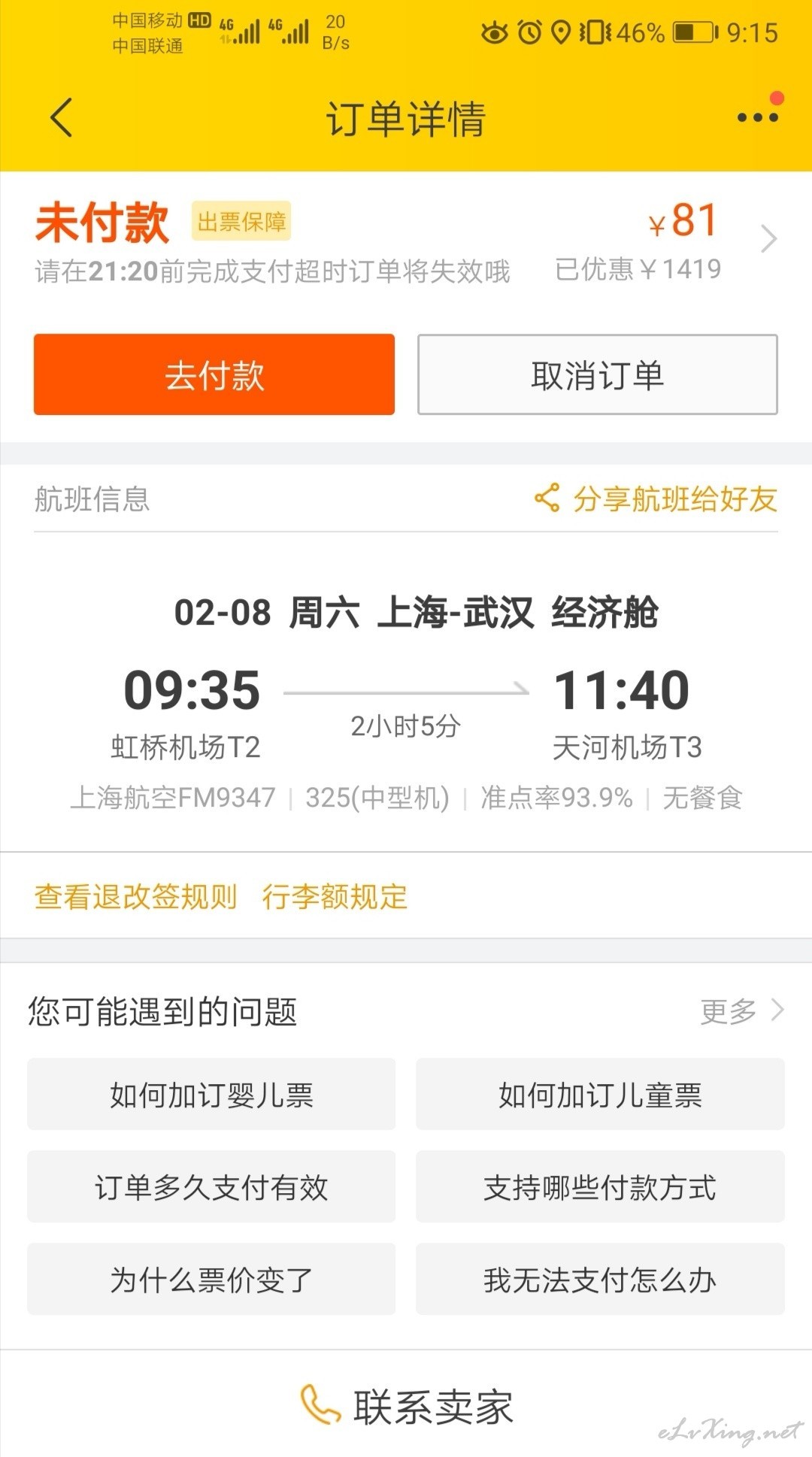
Task: Open the three-dot overflow menu
Action: point(758,117)
